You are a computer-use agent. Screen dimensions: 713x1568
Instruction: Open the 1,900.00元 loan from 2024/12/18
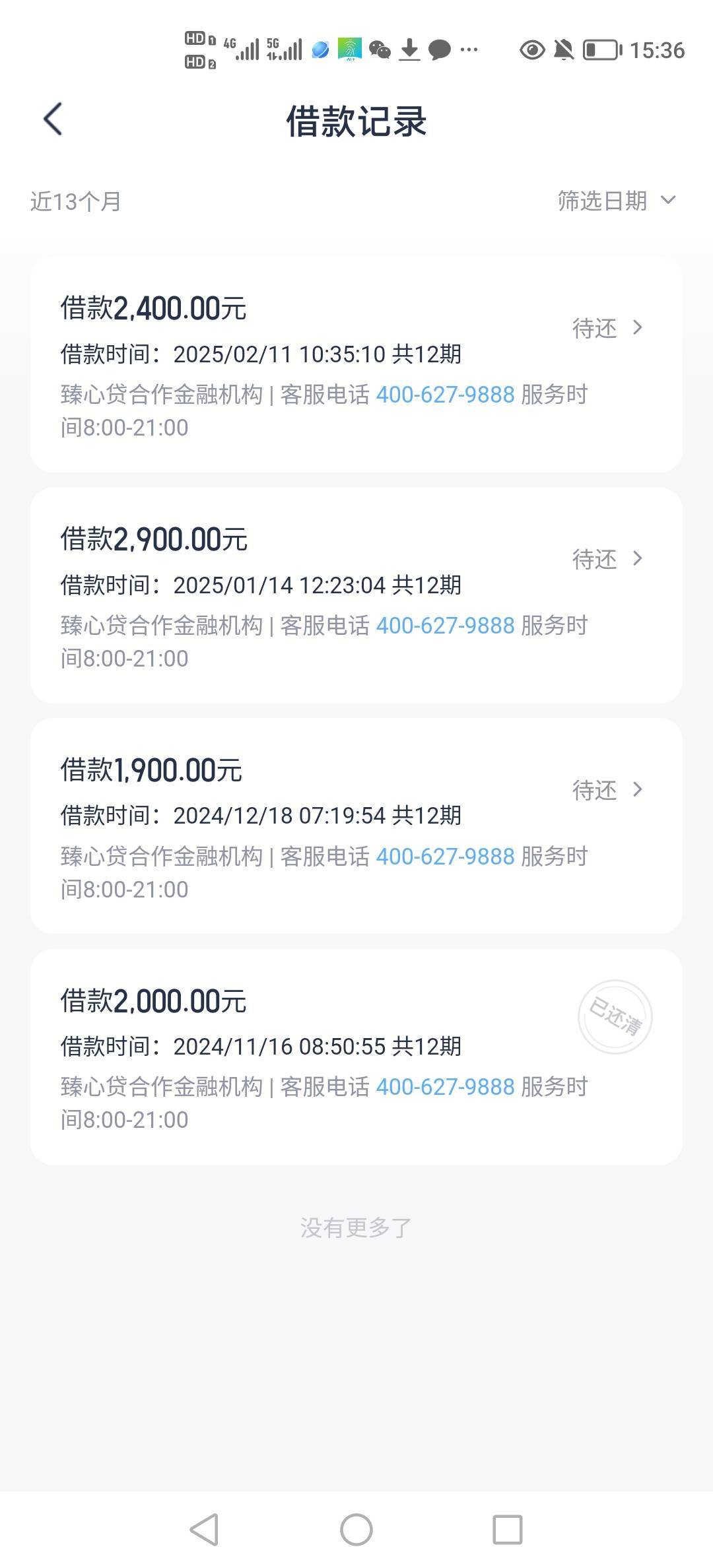coord(356,826)
